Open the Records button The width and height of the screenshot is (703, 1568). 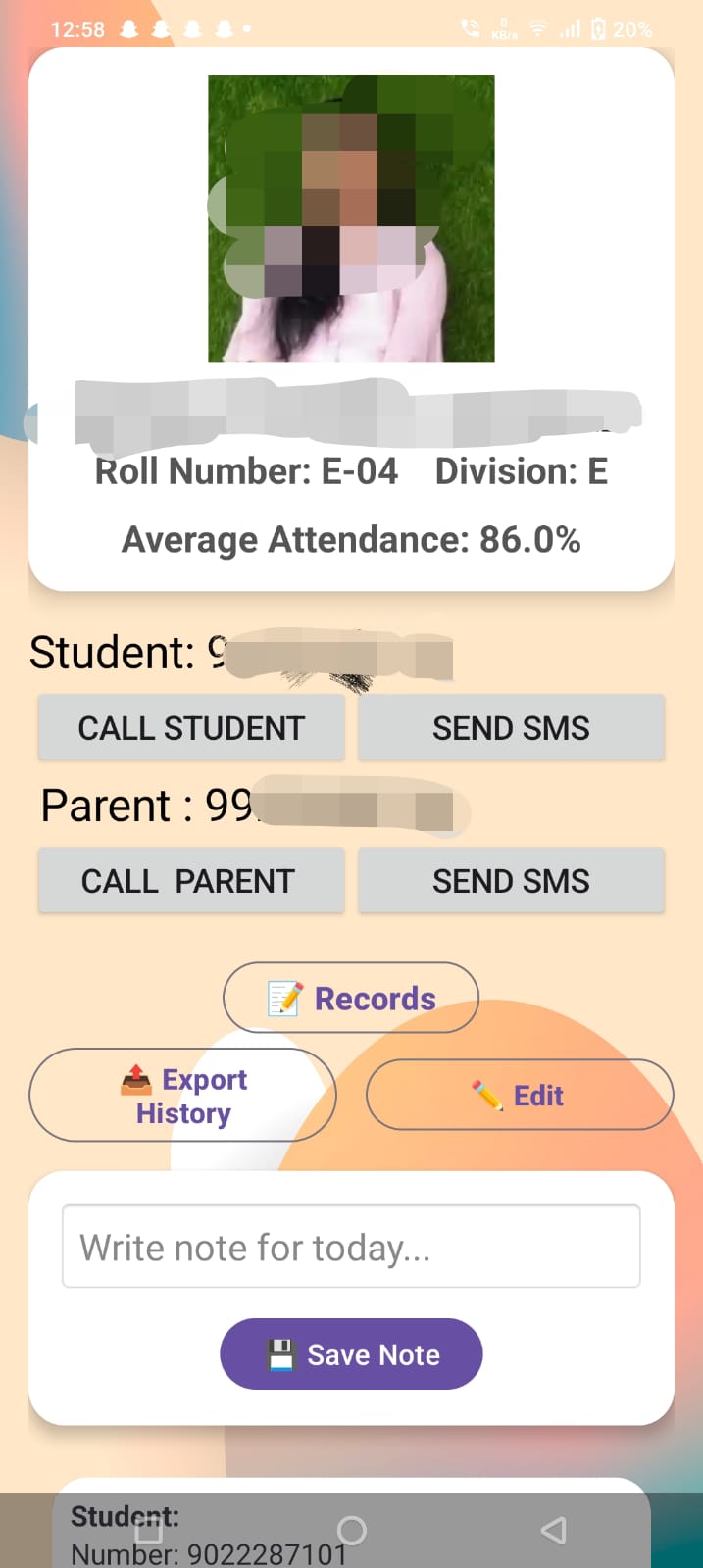351,999
